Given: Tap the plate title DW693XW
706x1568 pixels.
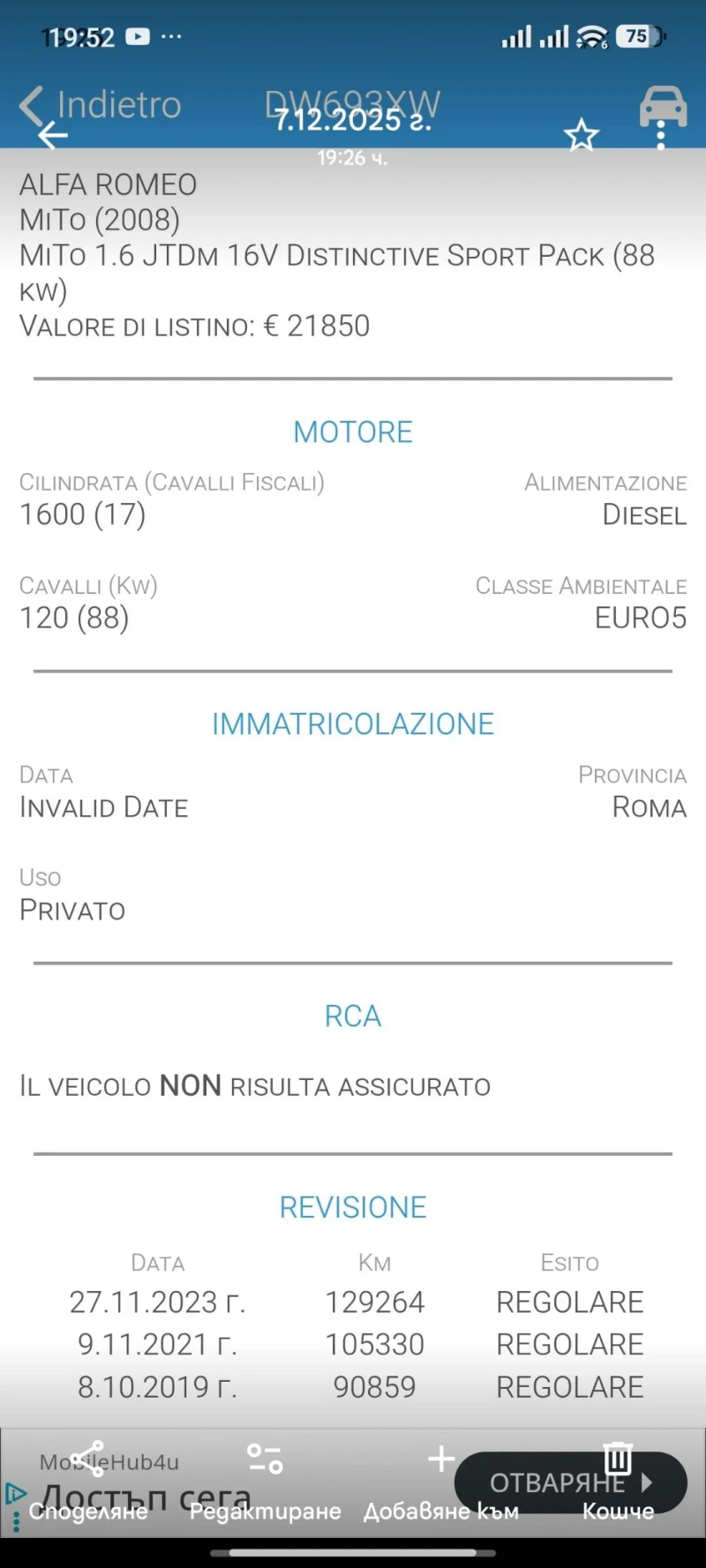Looking at the screenshot, I should point(352,103).
